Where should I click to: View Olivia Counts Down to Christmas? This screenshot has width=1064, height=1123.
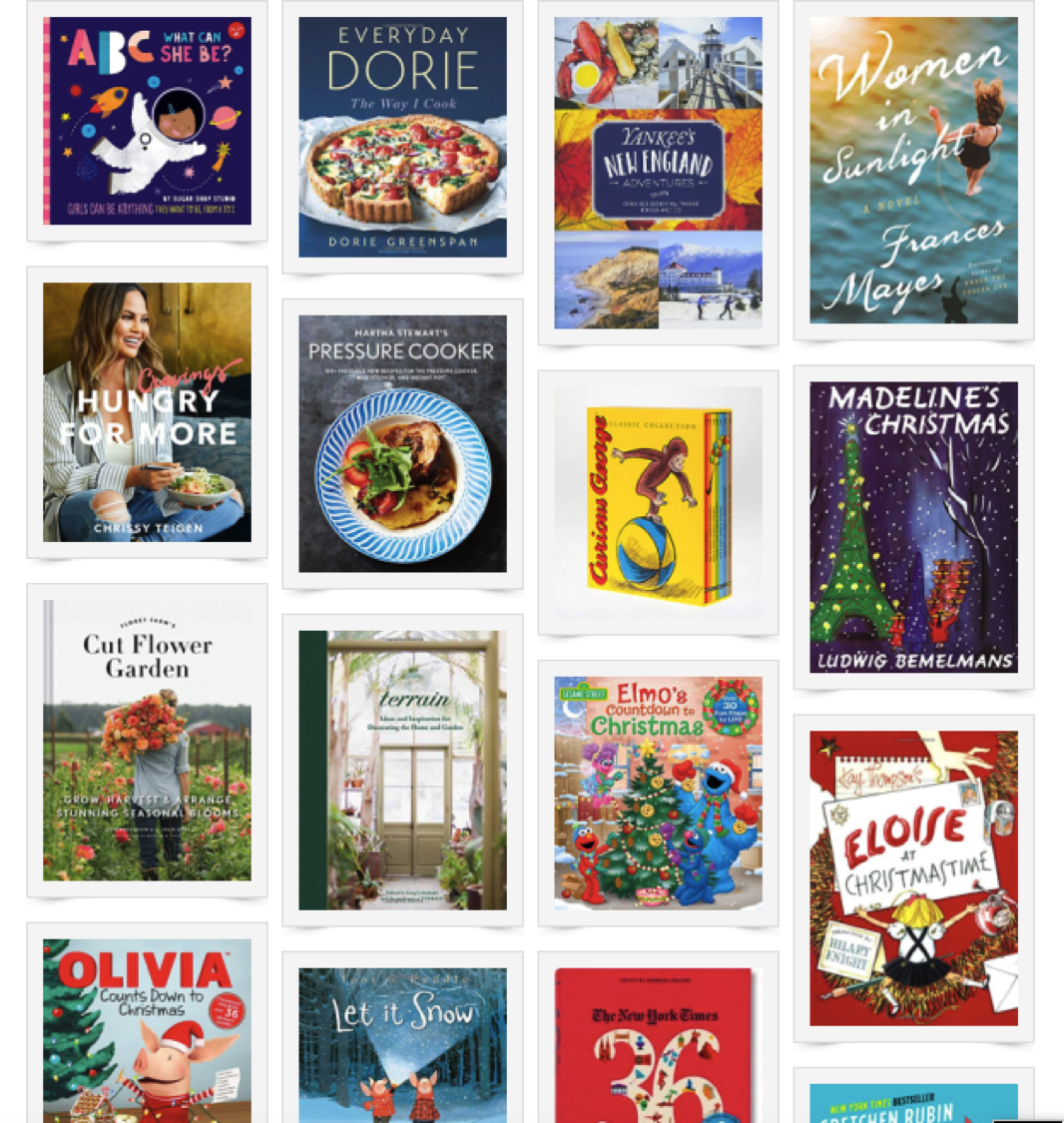[147, 1030]
